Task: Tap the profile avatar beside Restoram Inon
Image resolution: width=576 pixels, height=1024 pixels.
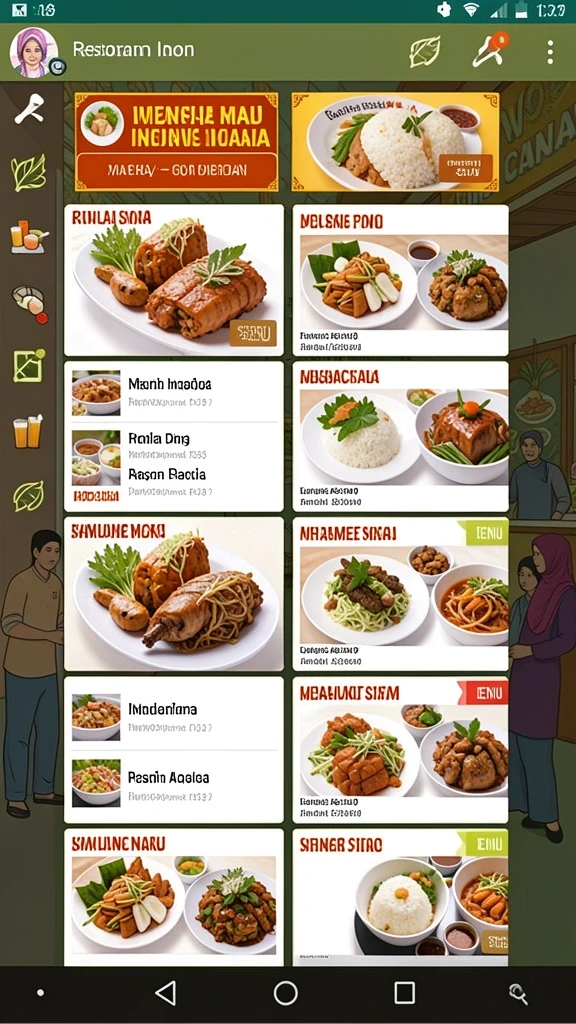Action: (34, 52)
